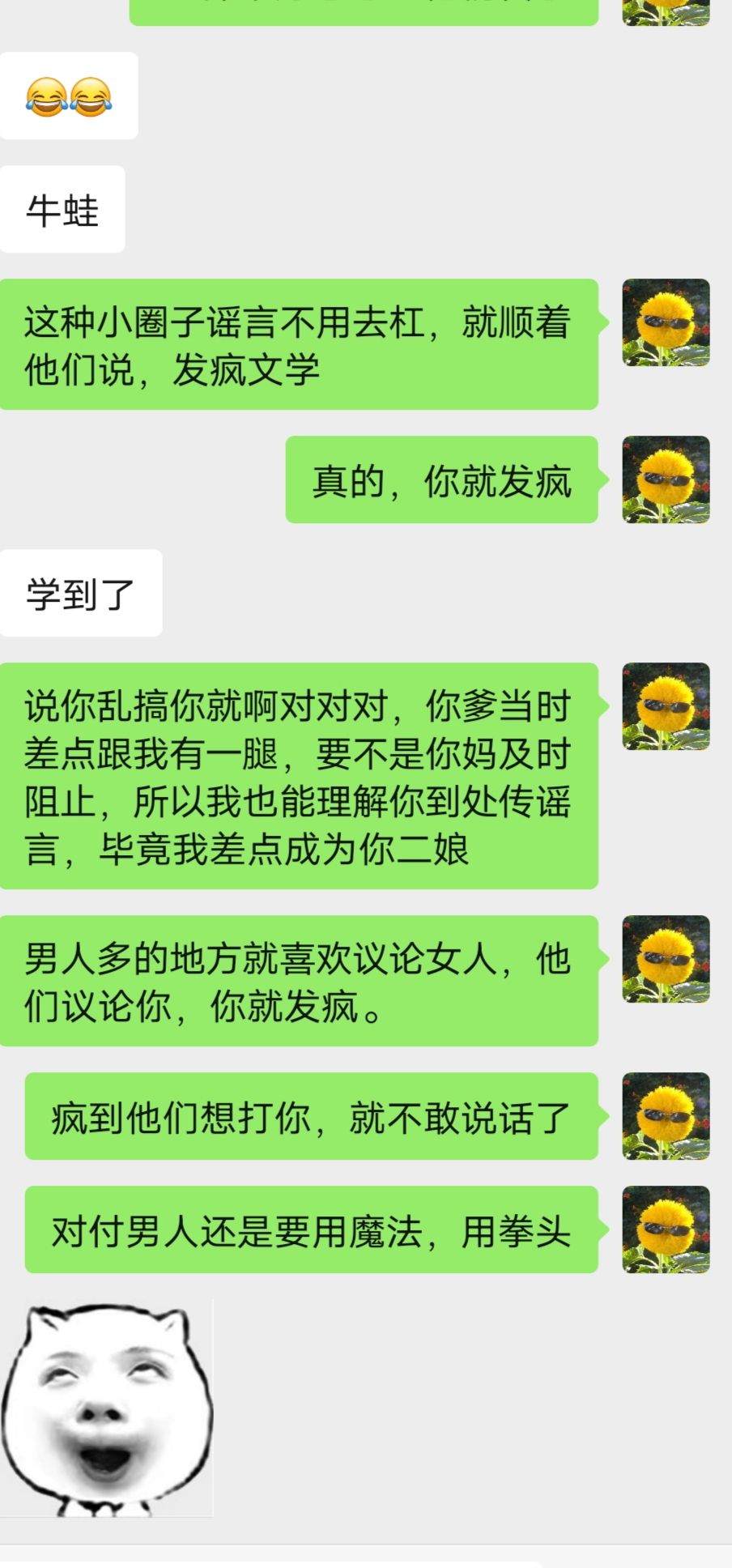Screen dimensions: 732x1568
Task: Open the pig face sticker
Action: (106, 1410)
